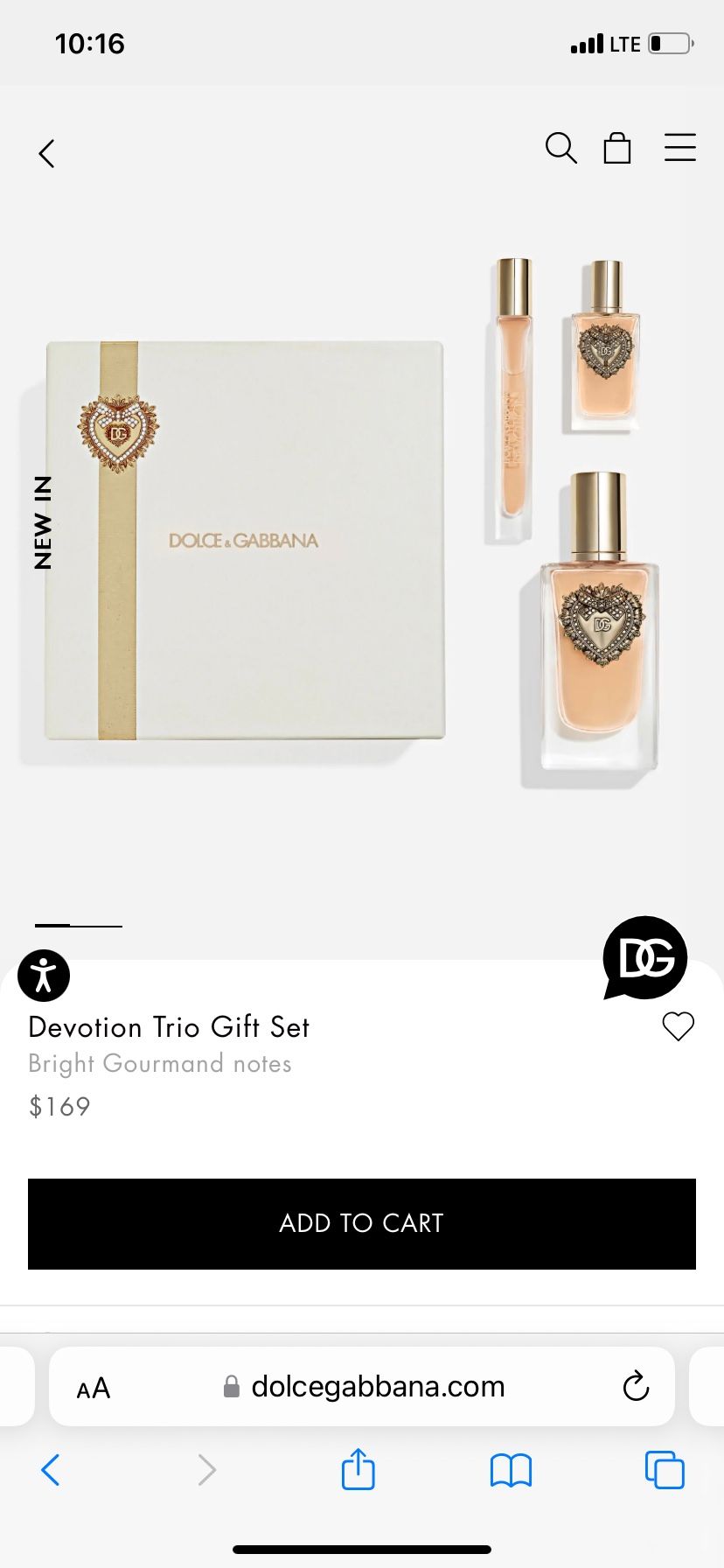Open Safari bookmarks icon
Screen dimensions: 724x1568
(x=511, y=1470)
